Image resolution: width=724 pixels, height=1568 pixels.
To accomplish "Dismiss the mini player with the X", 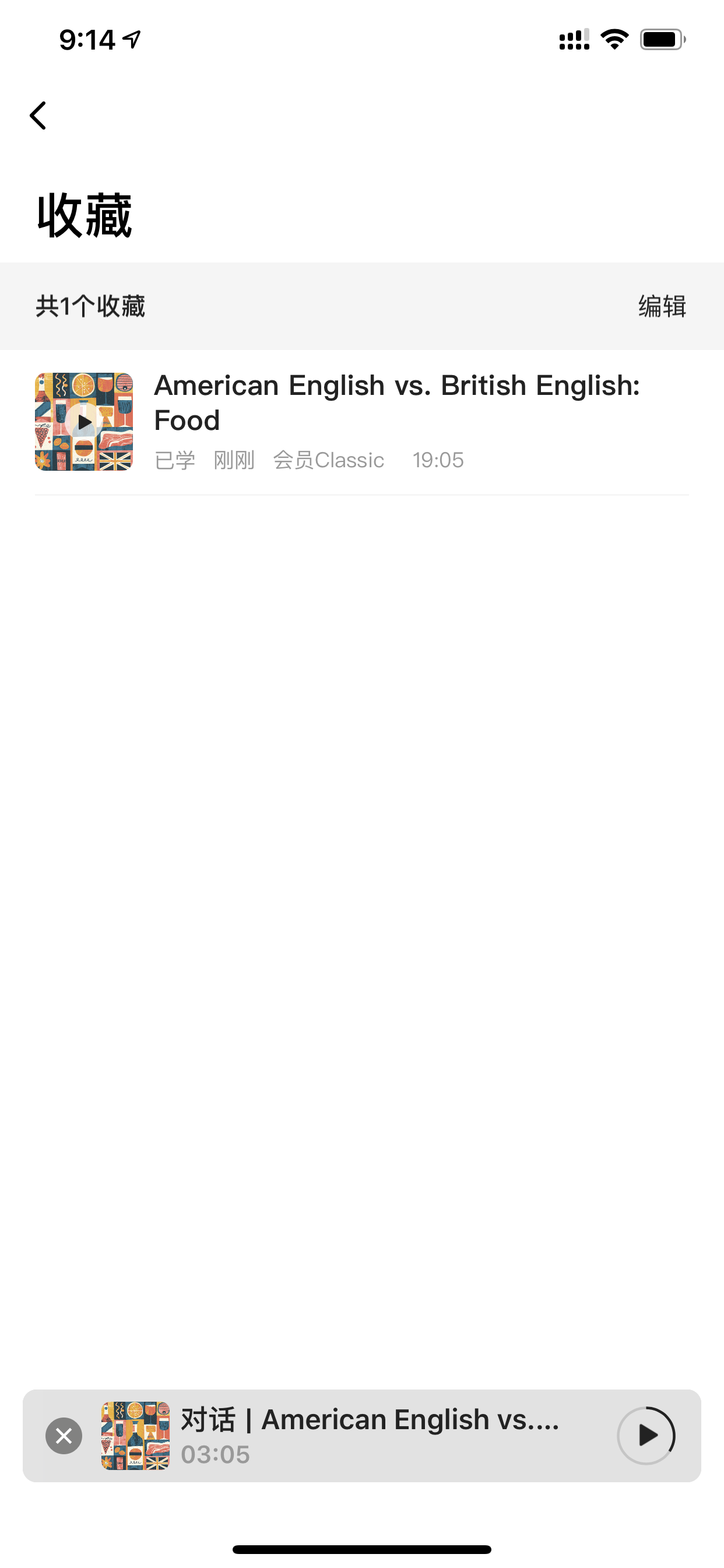I will (64, 1436).
